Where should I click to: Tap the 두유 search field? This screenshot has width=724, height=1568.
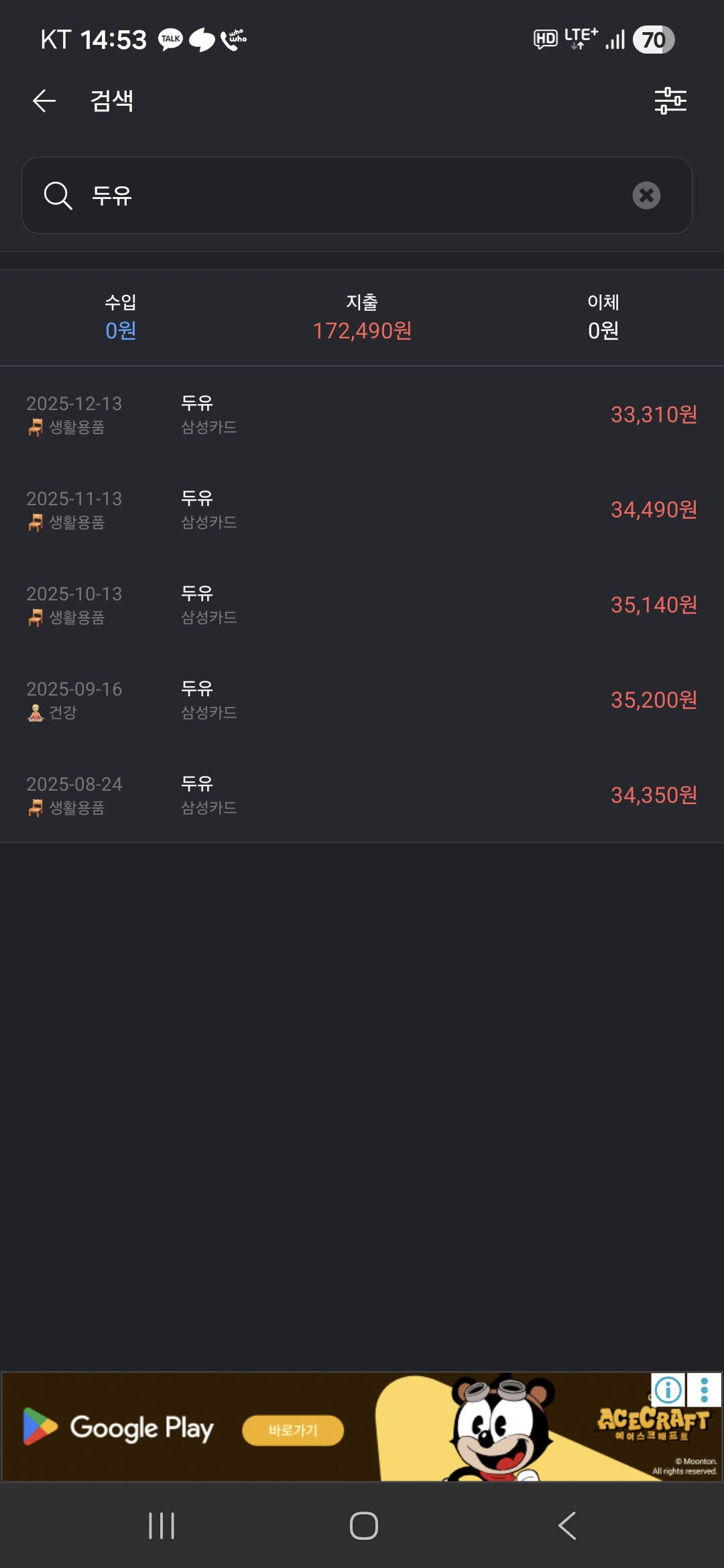coord(335,196)
